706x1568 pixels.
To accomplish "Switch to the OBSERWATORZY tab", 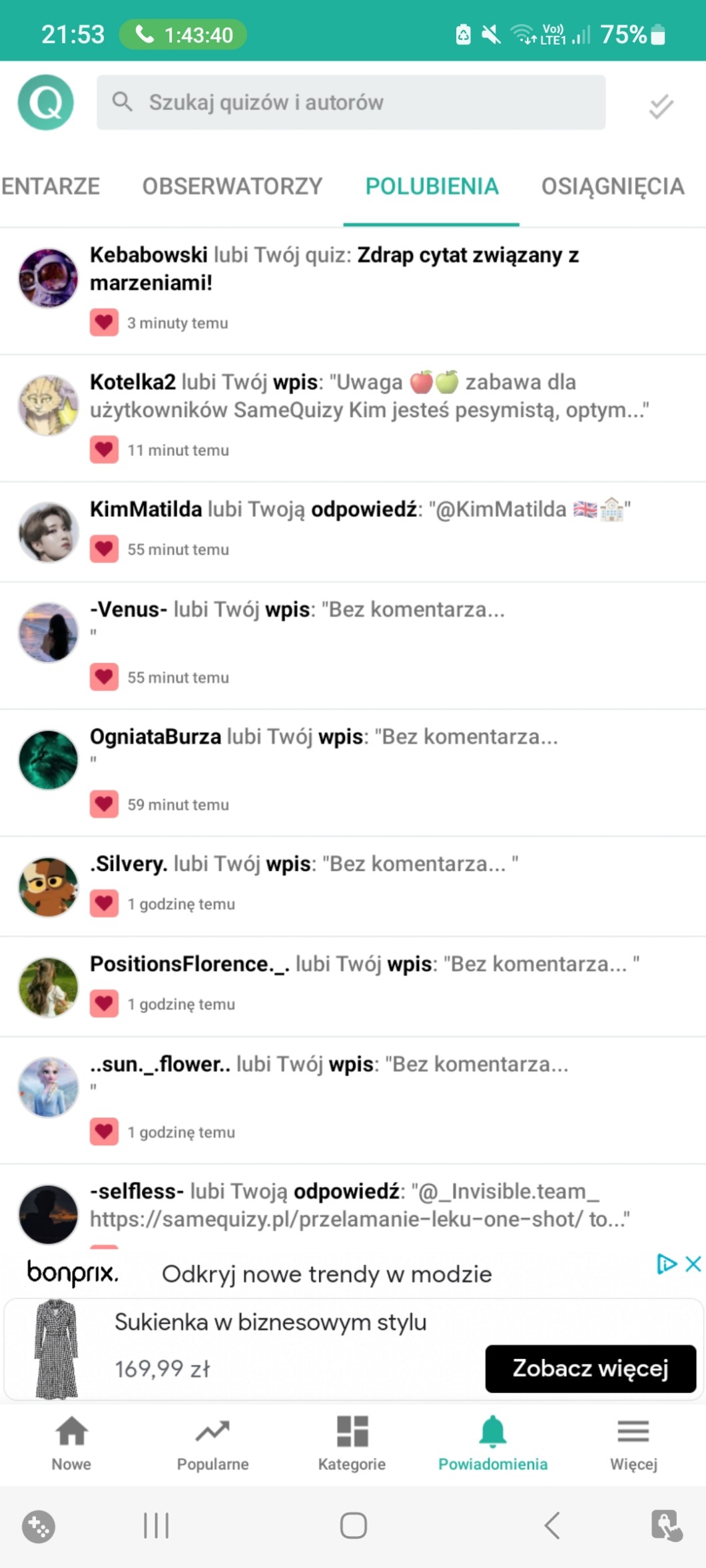I will (232, 186).
